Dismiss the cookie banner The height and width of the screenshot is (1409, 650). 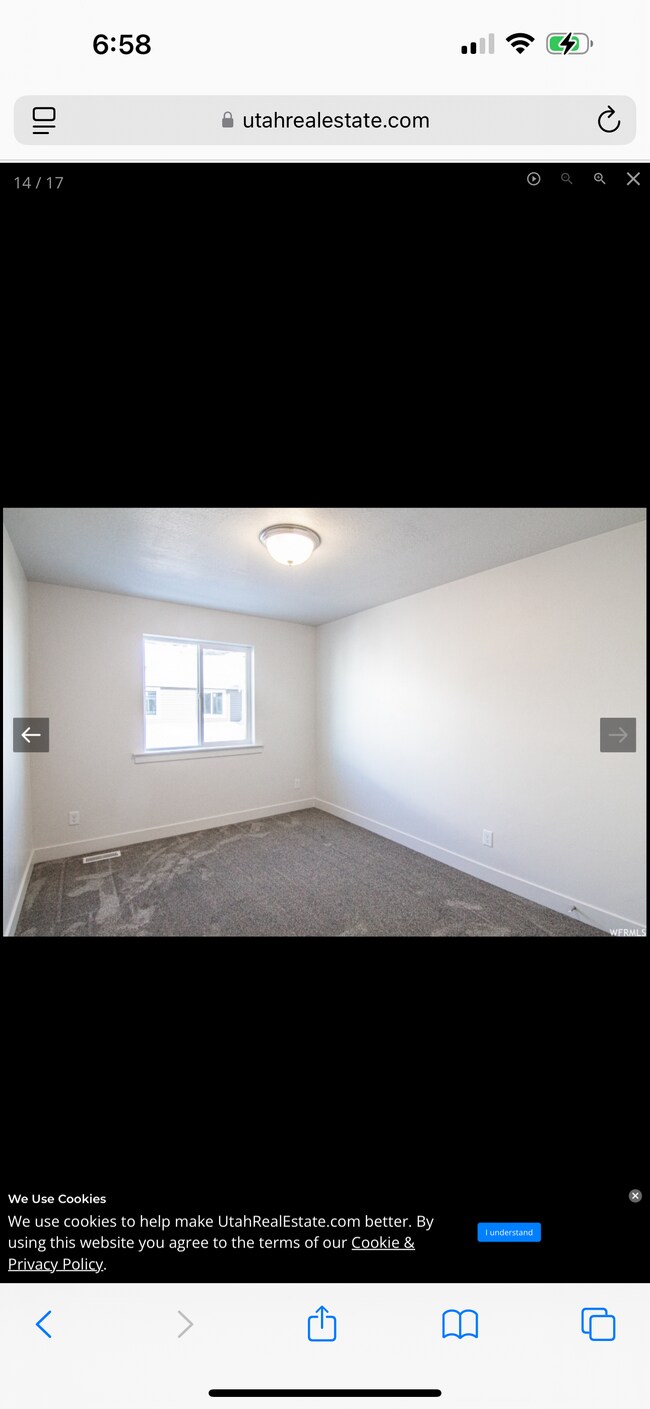pyautogui.click(x=635, y=1196)
